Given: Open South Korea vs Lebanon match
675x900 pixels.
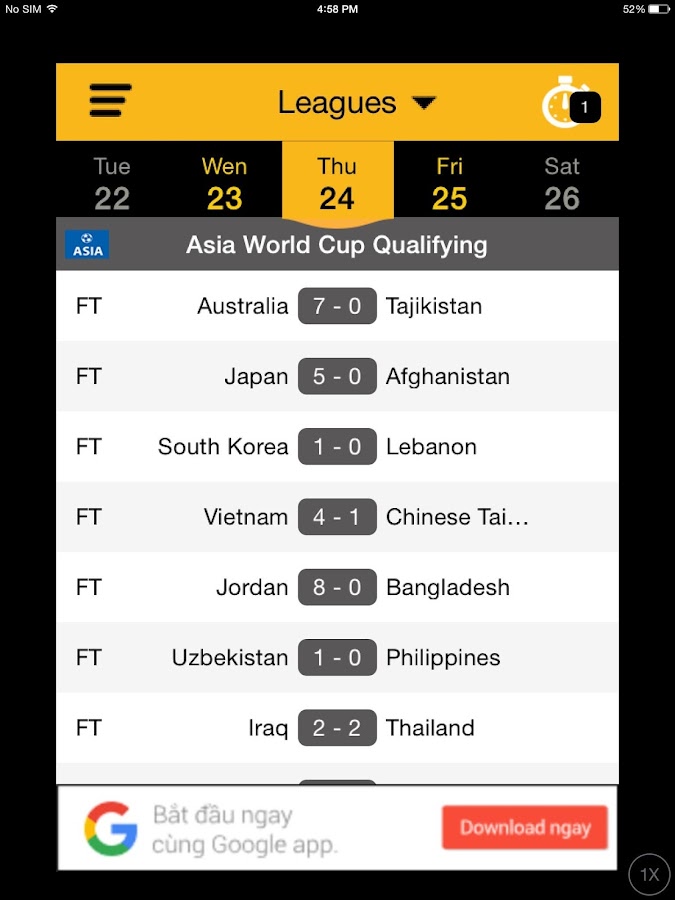Looking at the screenshot, I should tap(337, 447).
